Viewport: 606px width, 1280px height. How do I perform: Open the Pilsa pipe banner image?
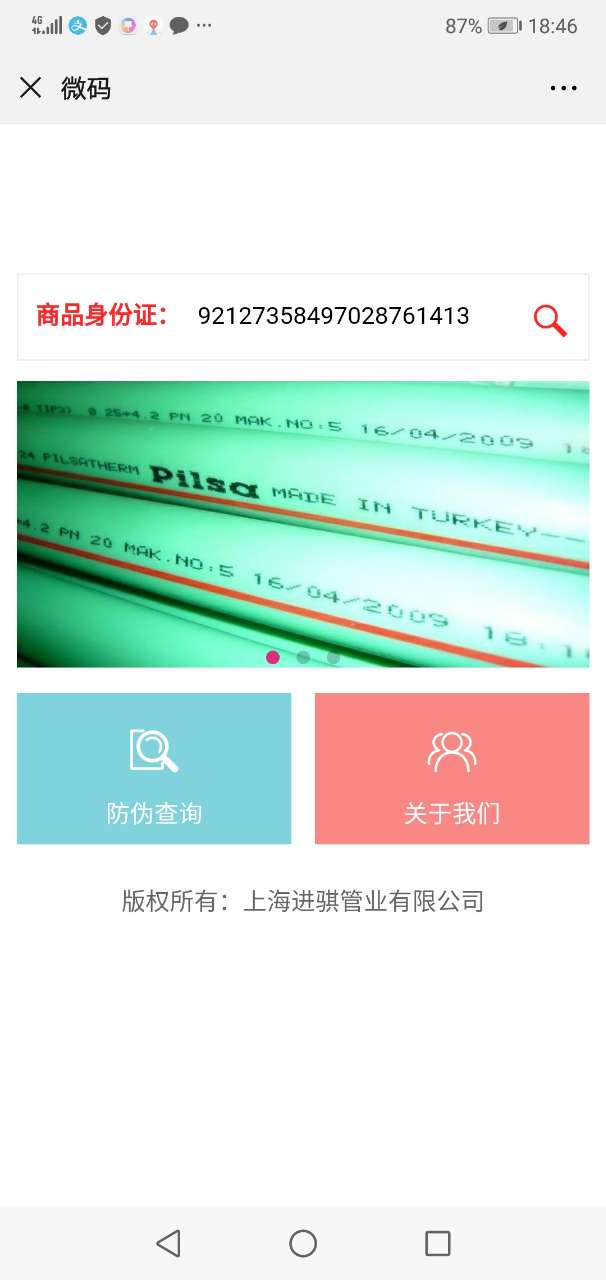[x=303, y=520]
